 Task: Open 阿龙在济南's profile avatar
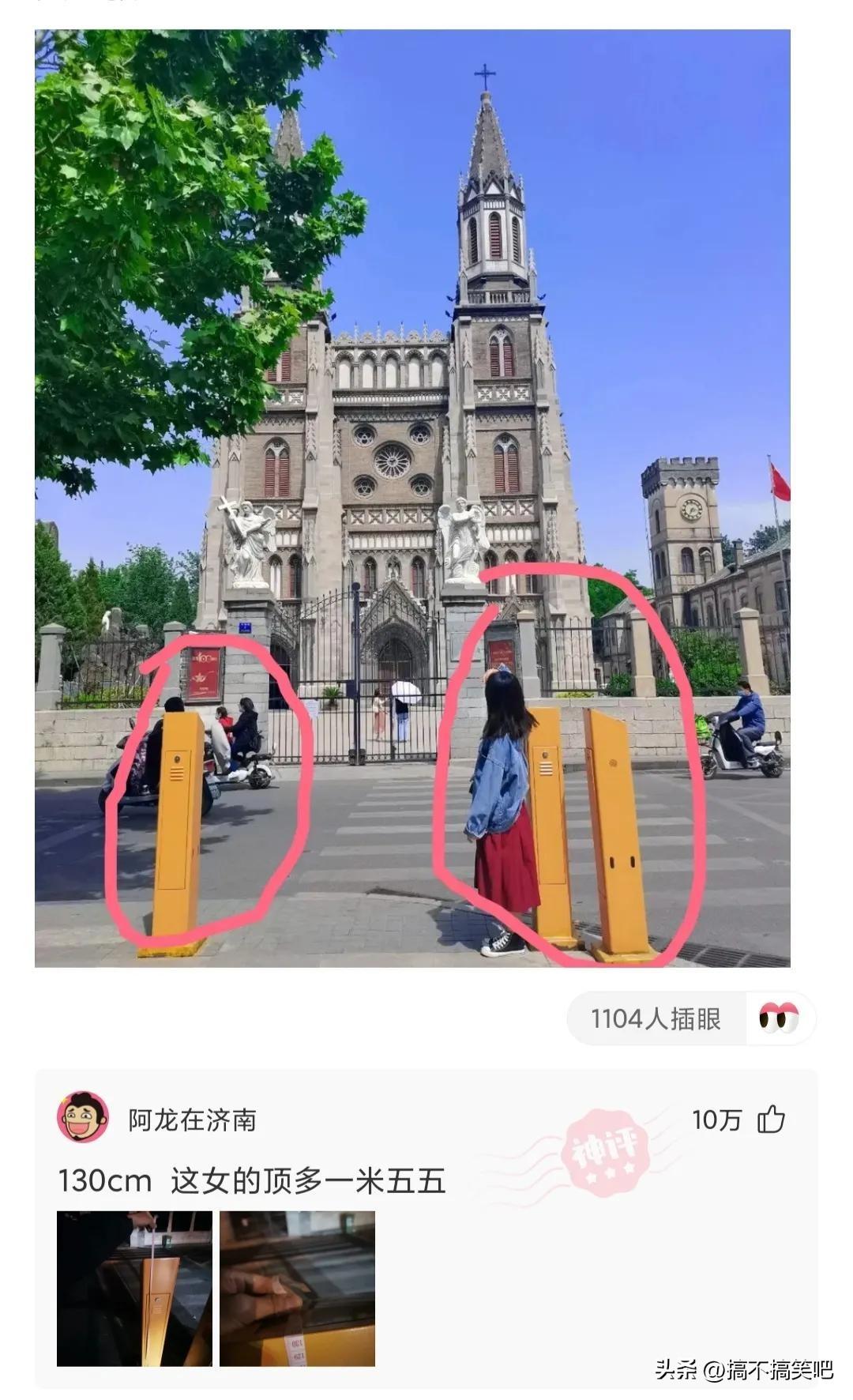point(83,1117)
